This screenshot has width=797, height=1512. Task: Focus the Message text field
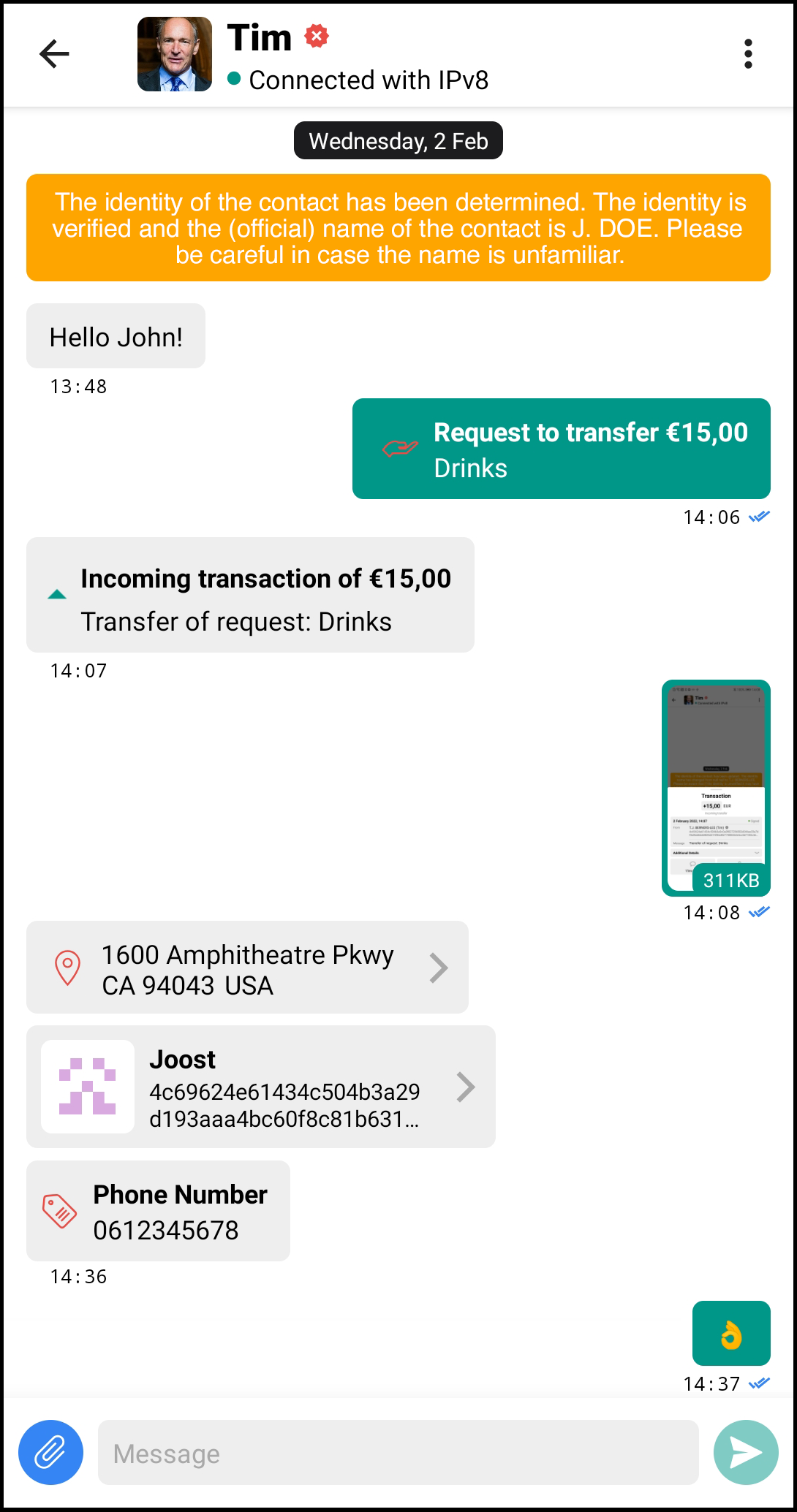(x=398, y=1452)
